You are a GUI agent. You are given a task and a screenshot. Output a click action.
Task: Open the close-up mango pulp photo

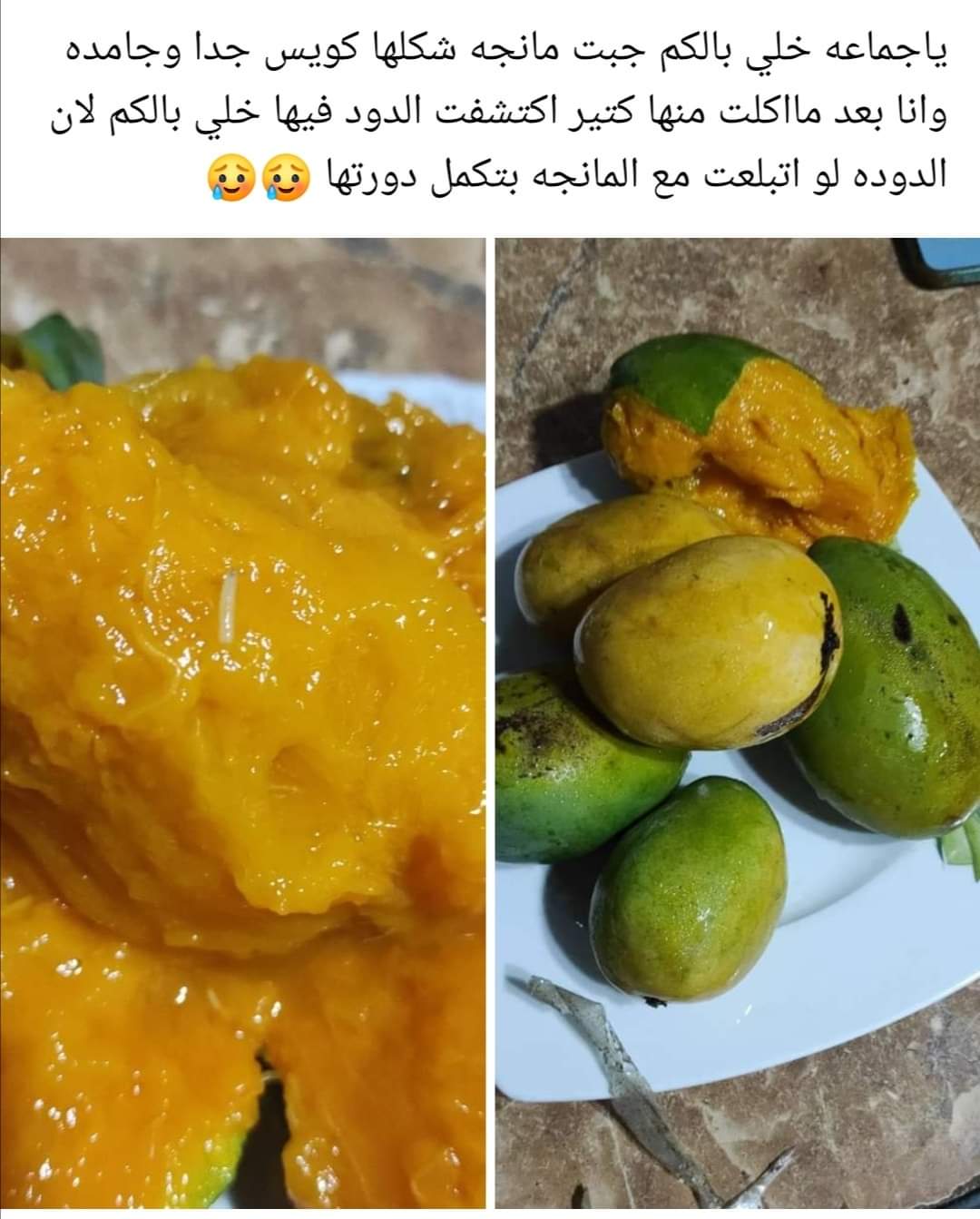click(x=242, y=726)
